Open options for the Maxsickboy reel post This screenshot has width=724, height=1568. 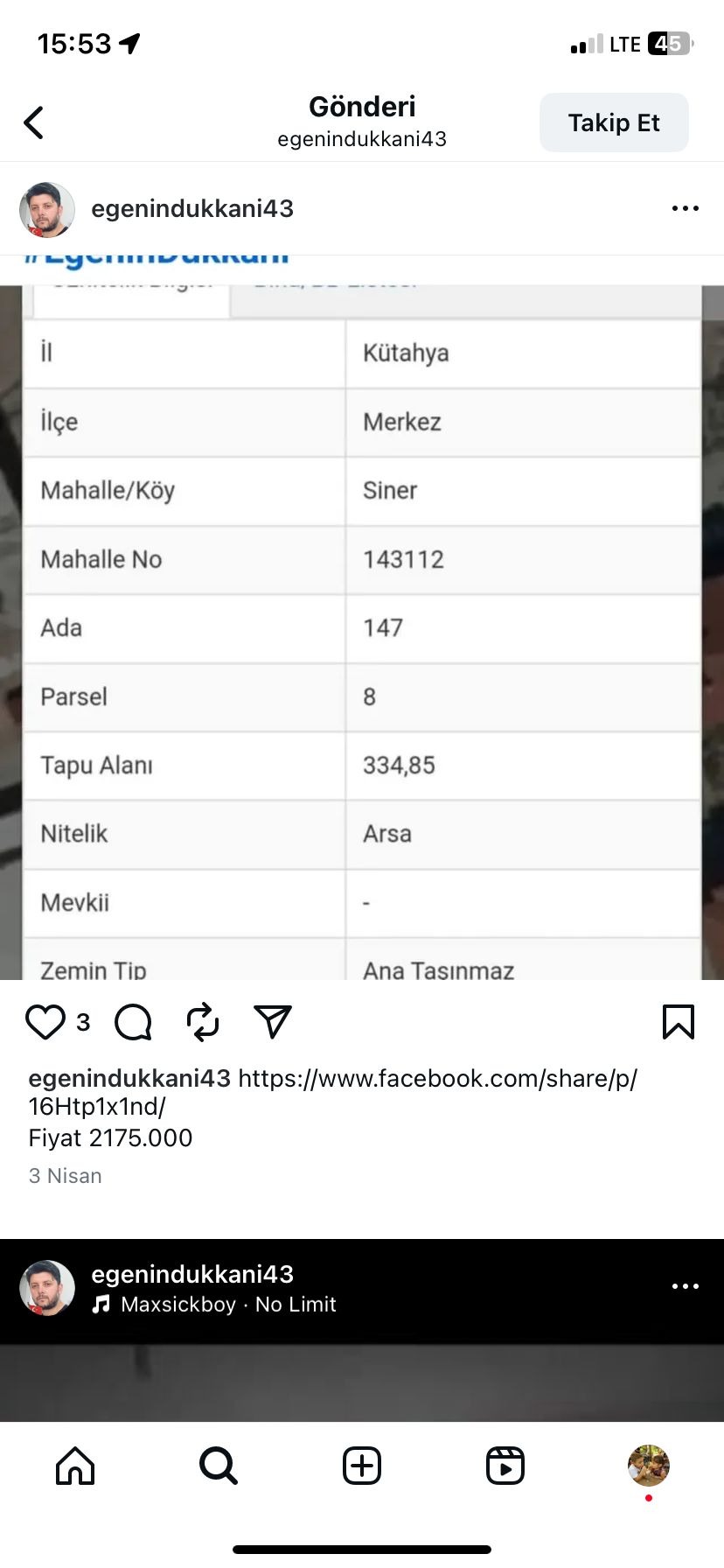click(x=685, y=1286)
